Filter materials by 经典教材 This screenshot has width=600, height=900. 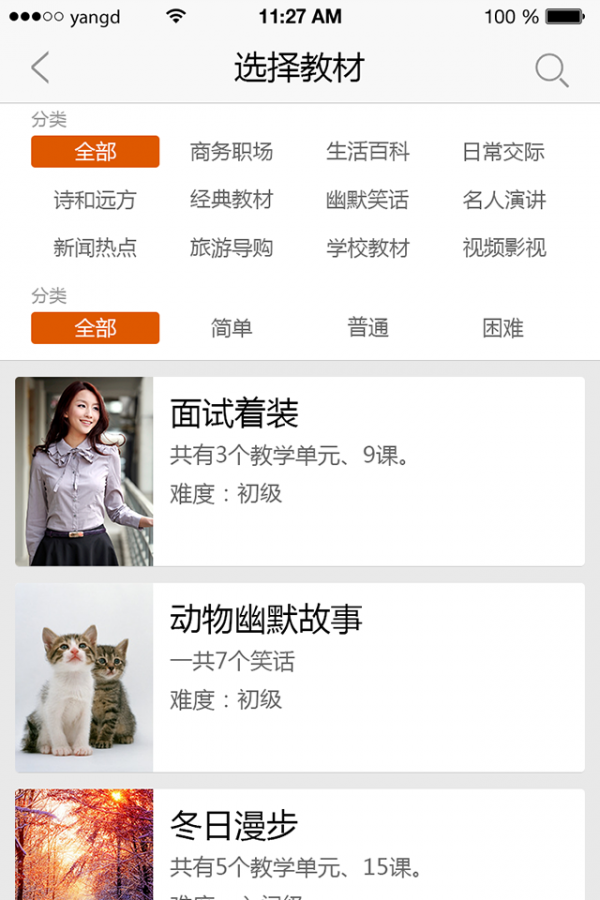pyautogui.click(x=231, y=200)
